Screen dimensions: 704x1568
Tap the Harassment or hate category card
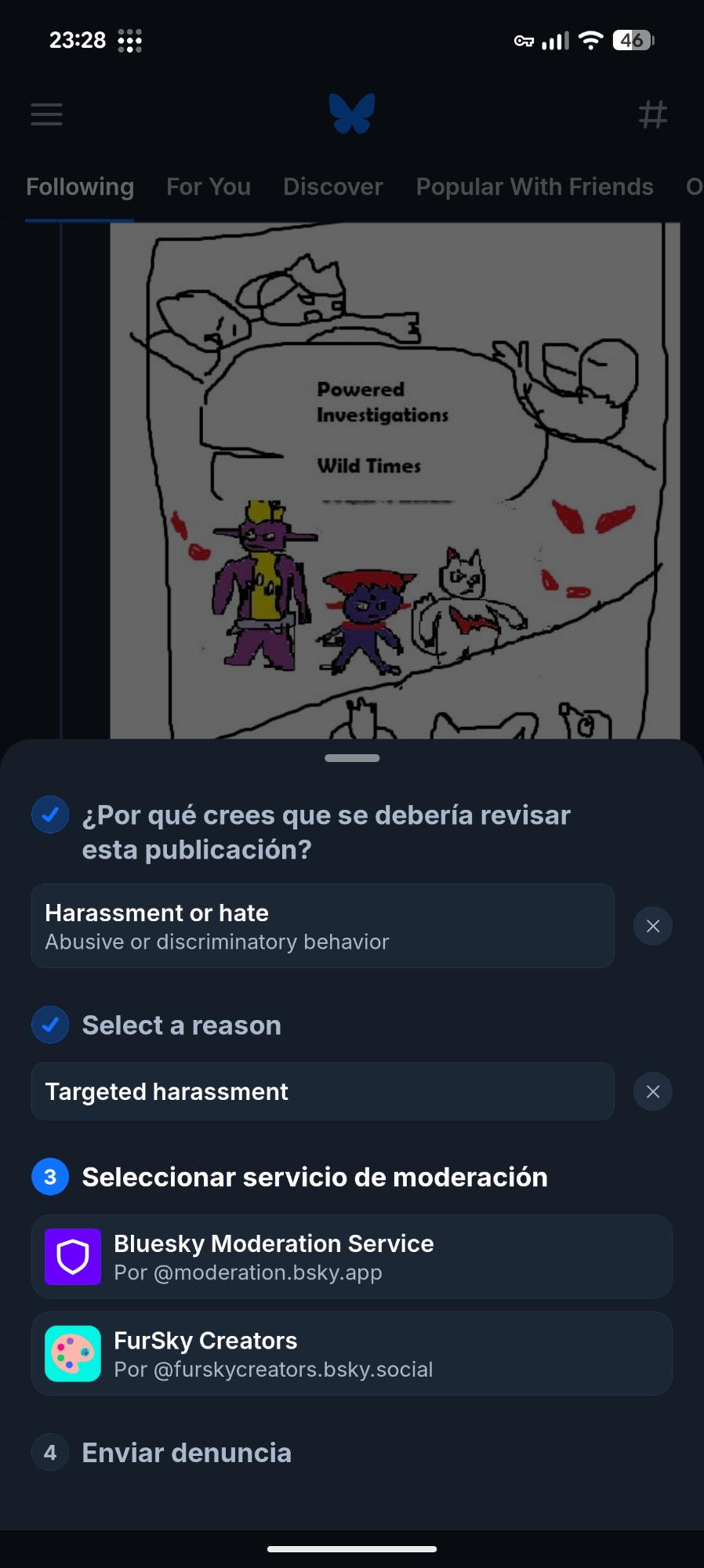coord(322,926)
